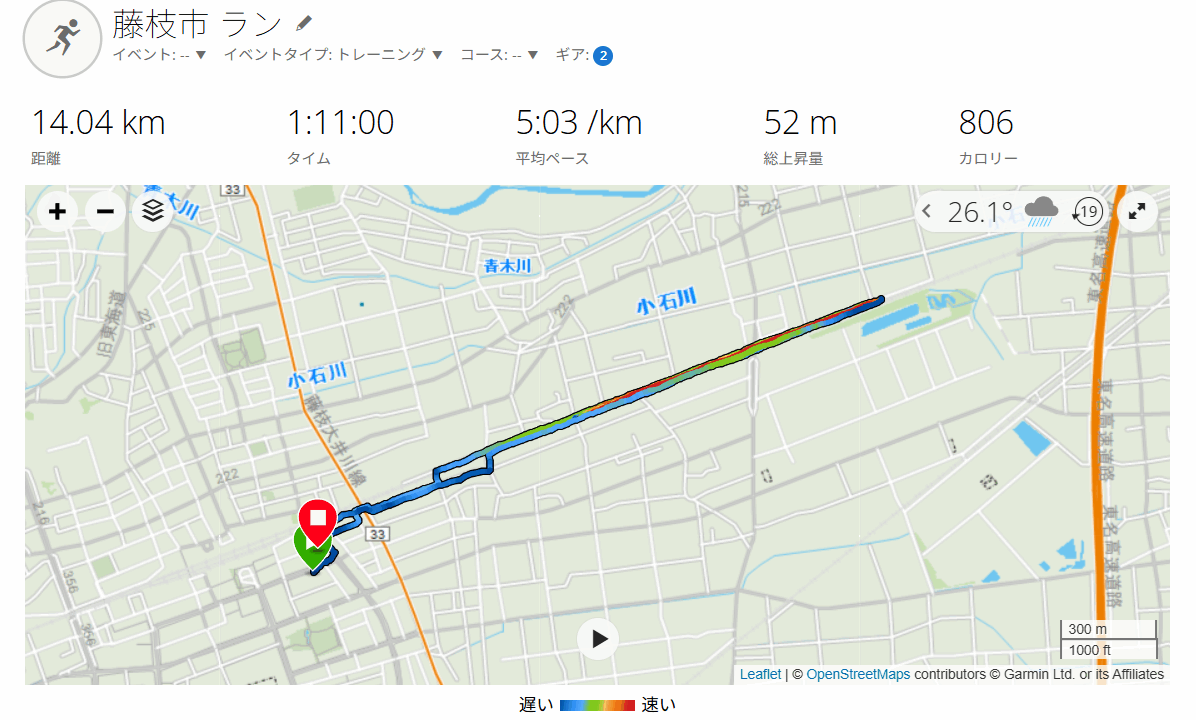Zoom out of the map
1196x720 pixels.
[x=105, y=211]
